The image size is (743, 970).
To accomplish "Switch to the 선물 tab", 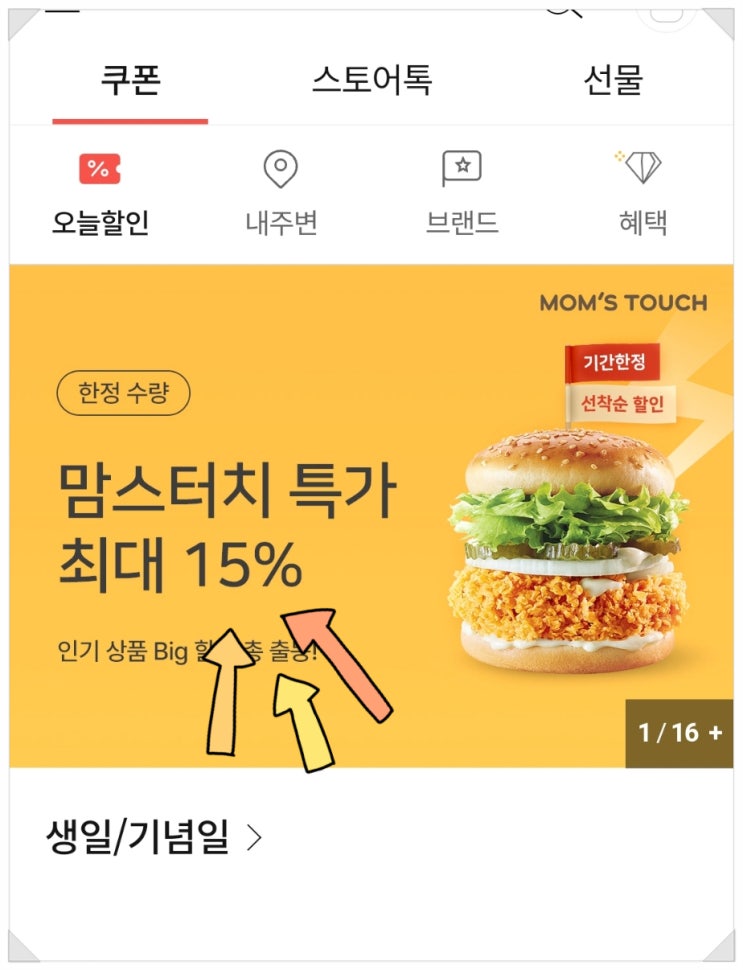I will pos(614,80).
